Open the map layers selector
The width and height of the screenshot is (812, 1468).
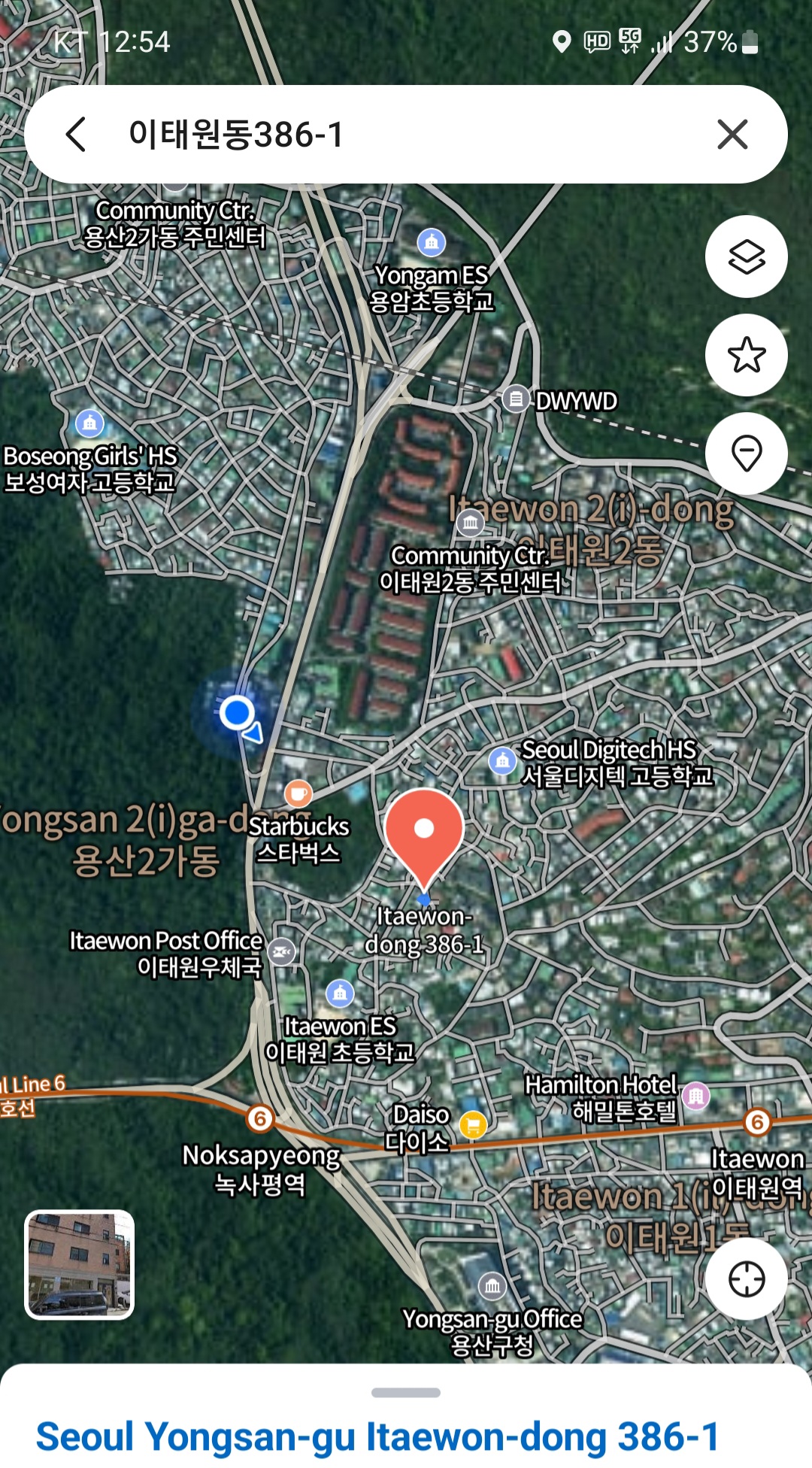click(x=746, y=256)
